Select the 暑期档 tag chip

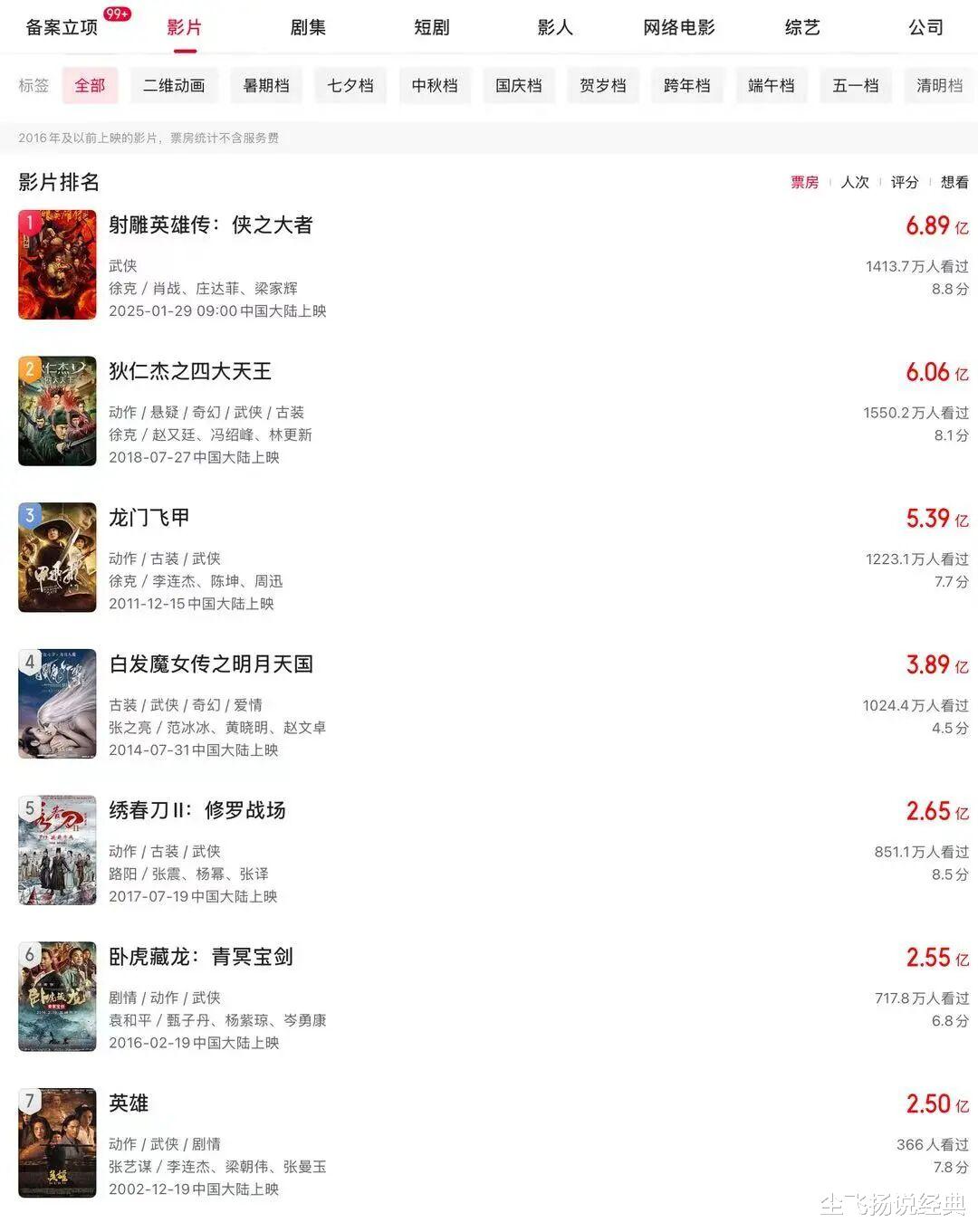266,86
